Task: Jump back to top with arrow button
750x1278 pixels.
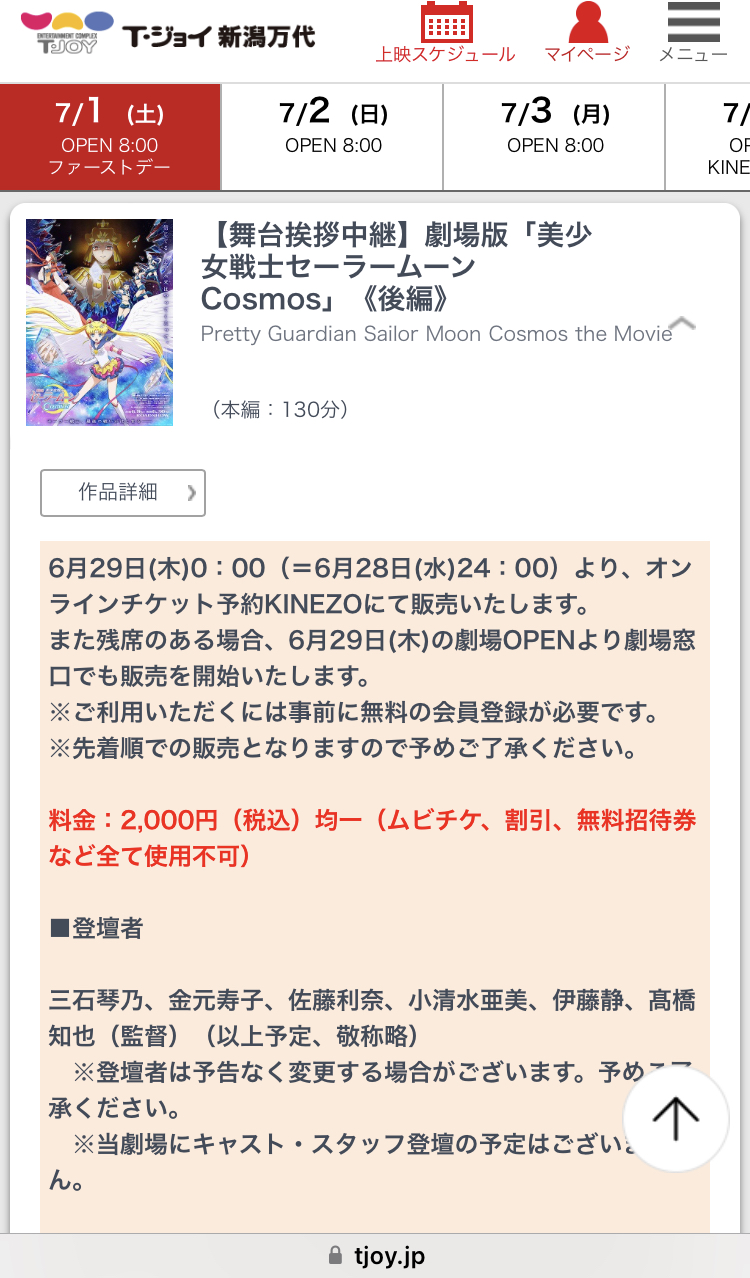Action: (676, 1118)
